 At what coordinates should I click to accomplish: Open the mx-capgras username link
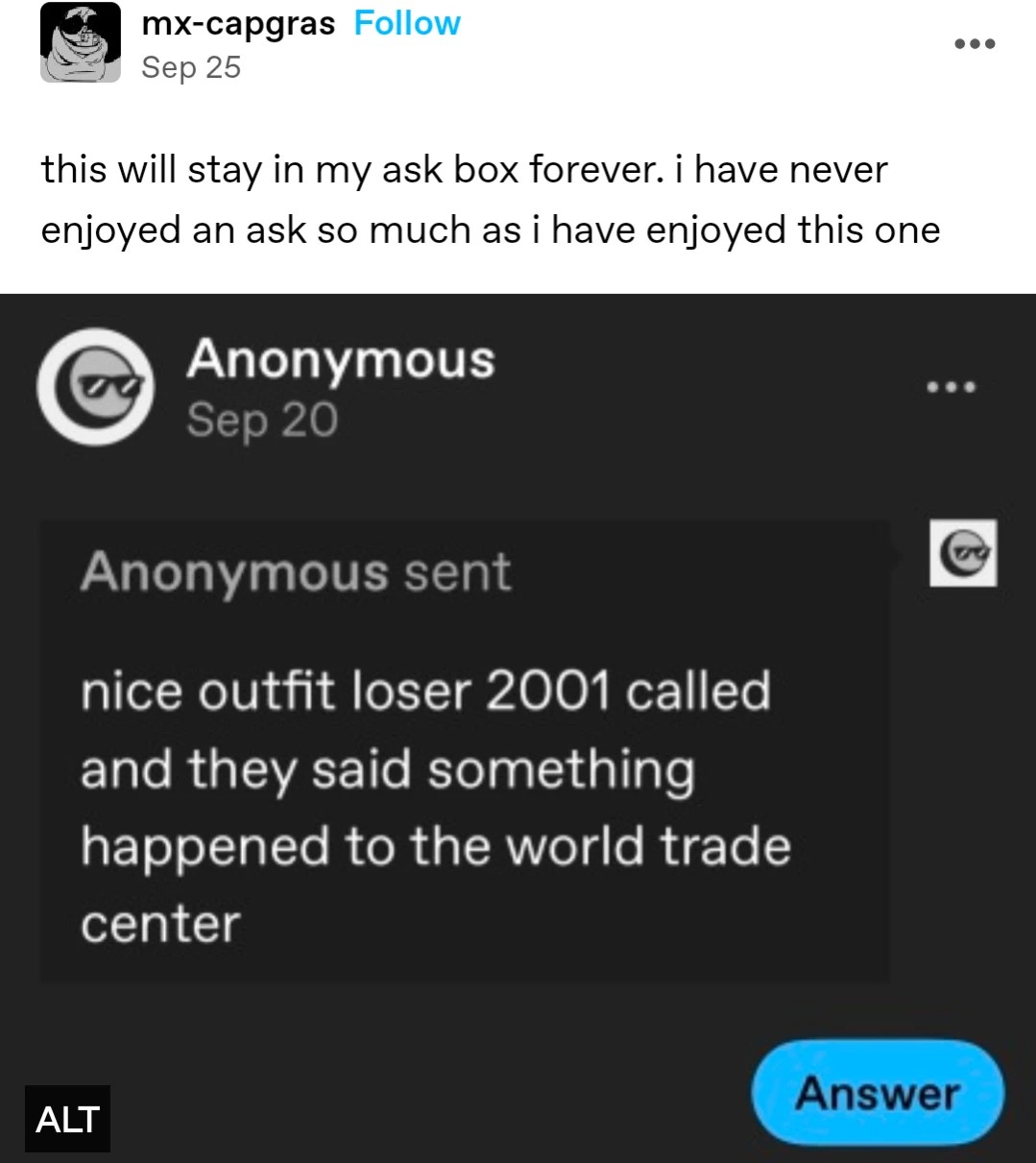tap(238, 23)
